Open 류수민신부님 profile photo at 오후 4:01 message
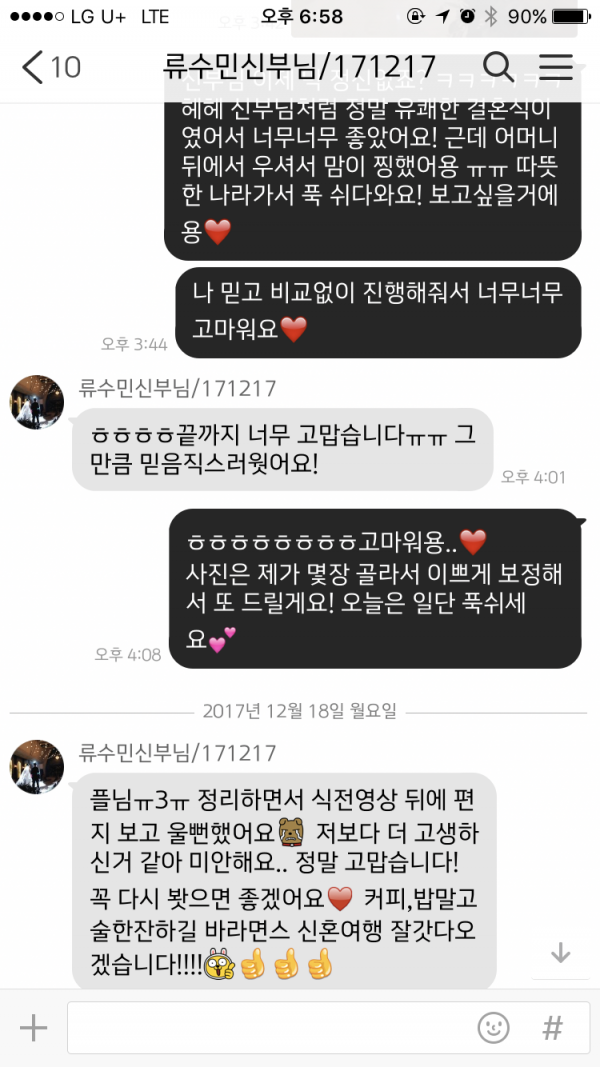Viewport: 600px width, 1067px height. 37,402
